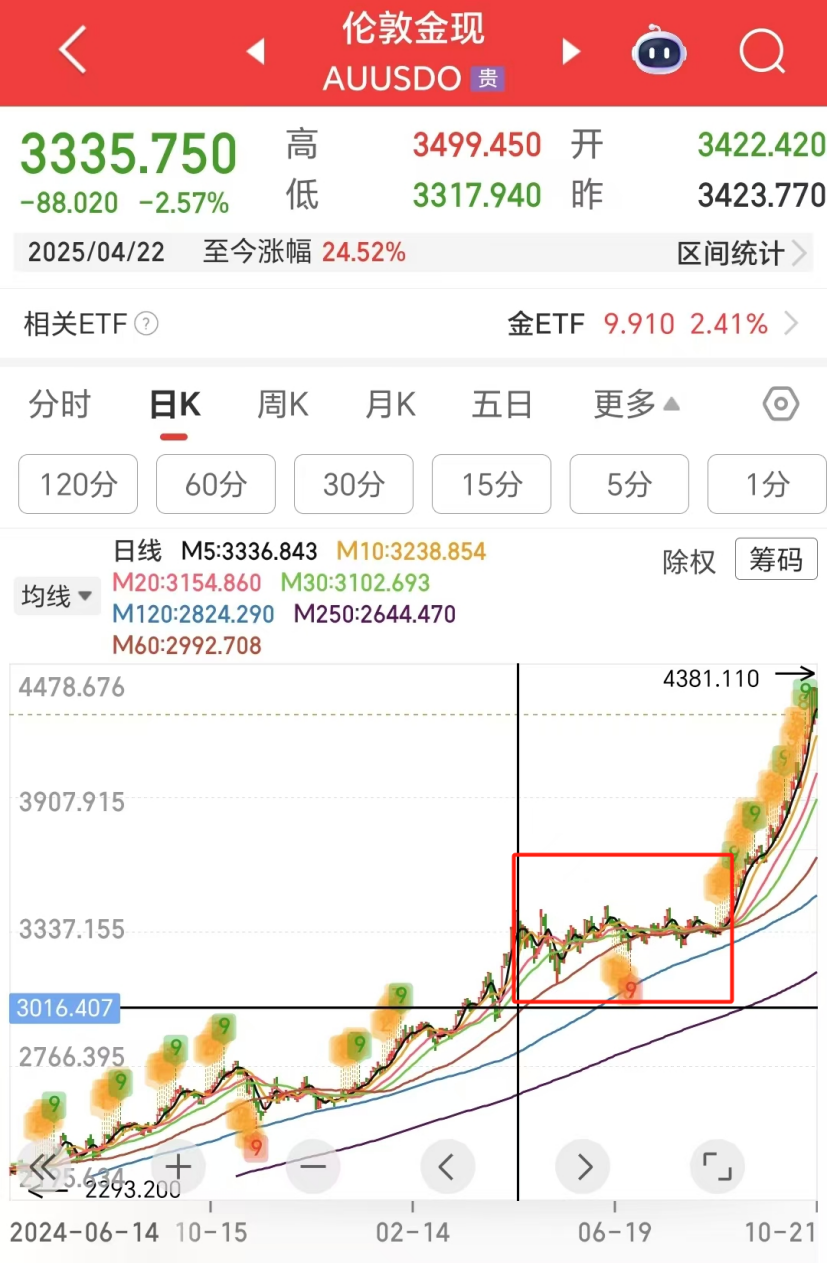Open the 均线 indicator dropdown
The image size is (827, 1263).
(57, 597)
